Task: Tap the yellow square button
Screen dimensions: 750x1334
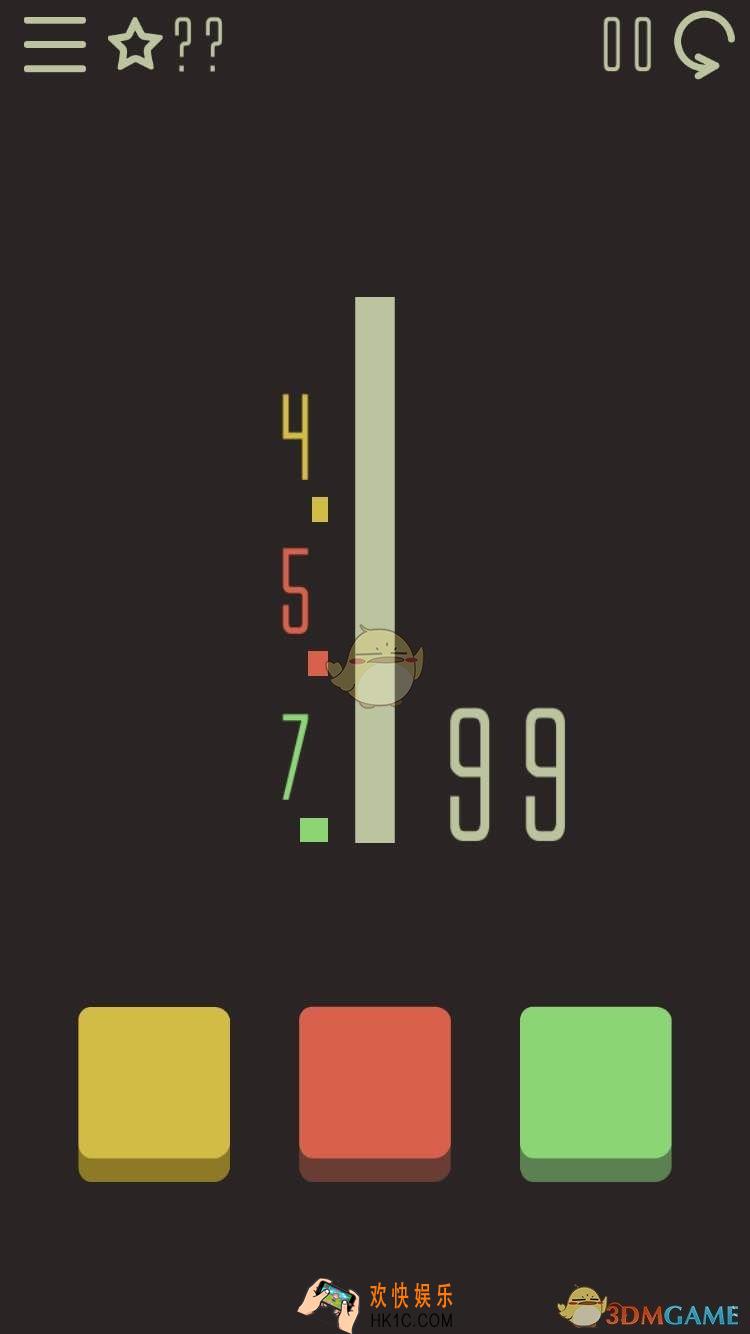Action: tap(154, 1088)
